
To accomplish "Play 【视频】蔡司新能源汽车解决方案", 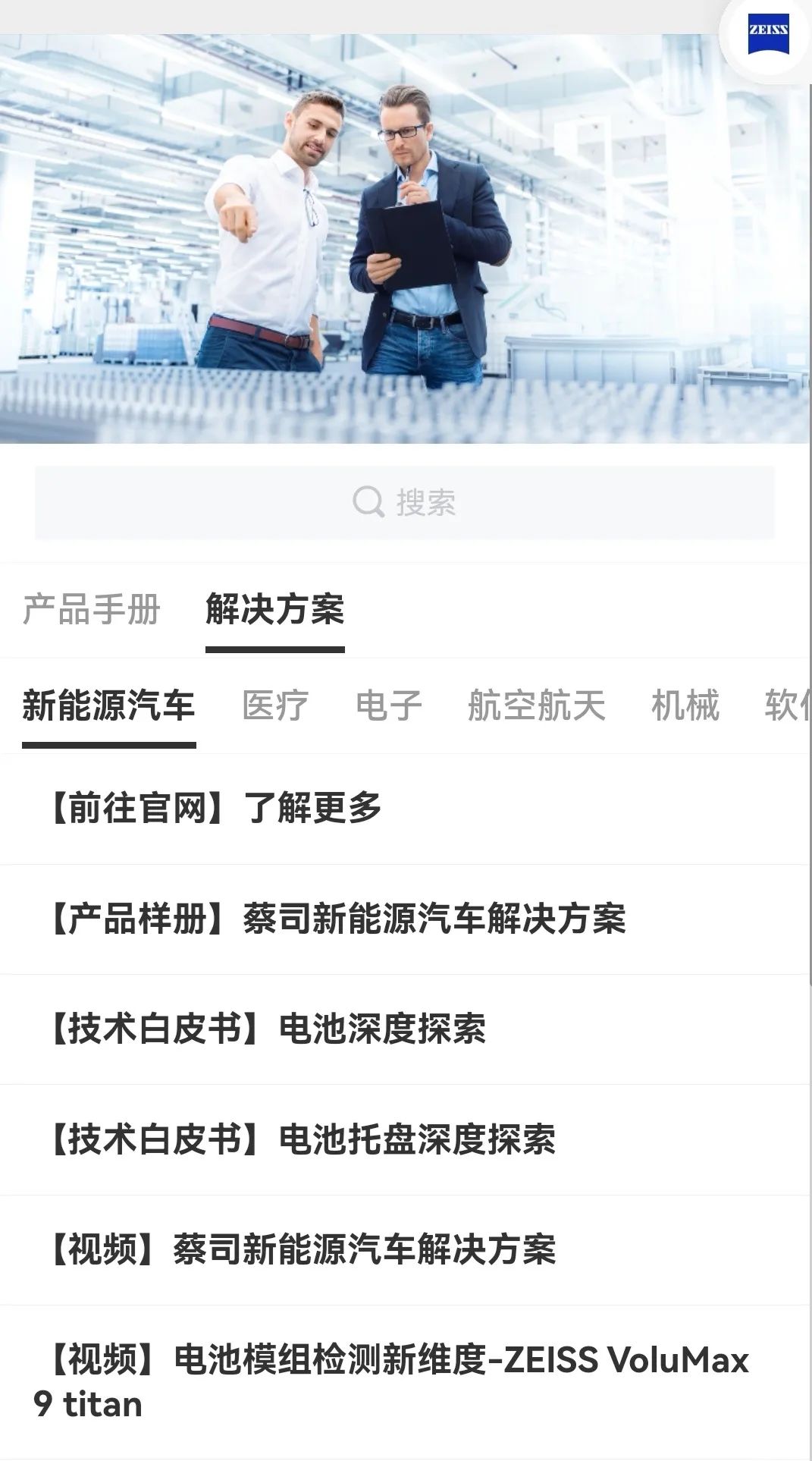I will [x=406, y=1250].
